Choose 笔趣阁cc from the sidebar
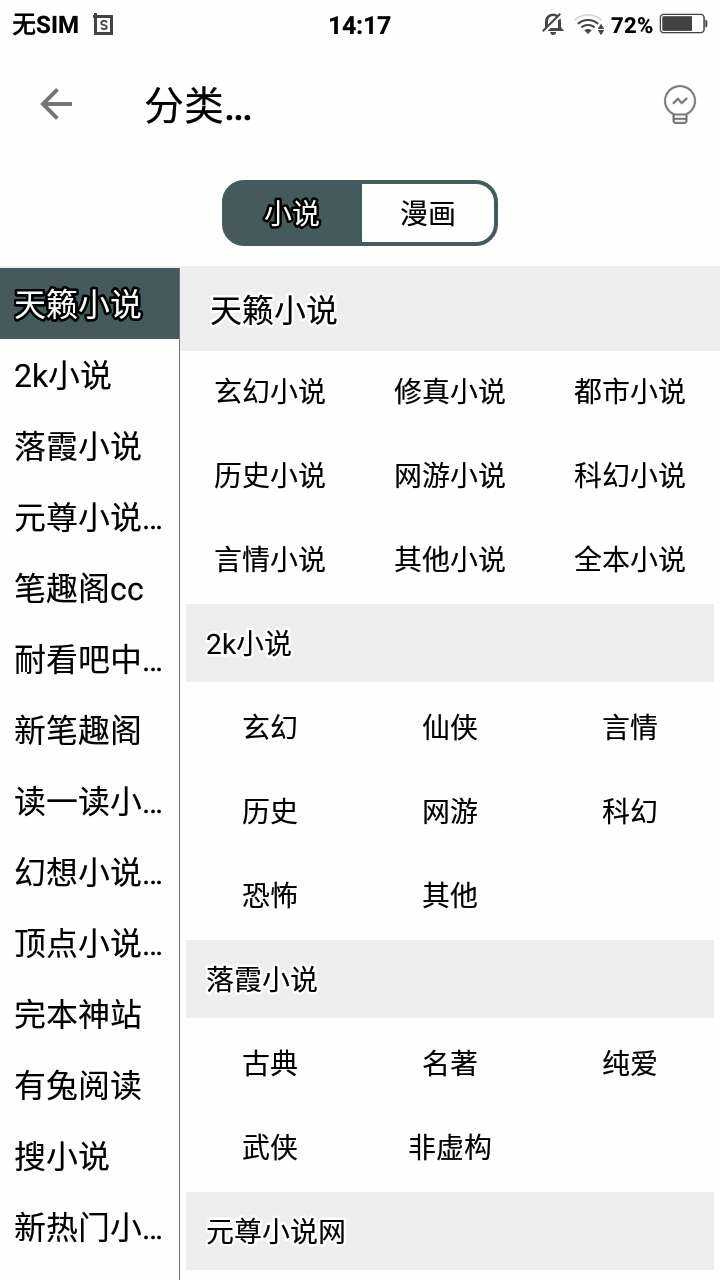The width and height of the screenshot is (720, 1280). [79, 589]
